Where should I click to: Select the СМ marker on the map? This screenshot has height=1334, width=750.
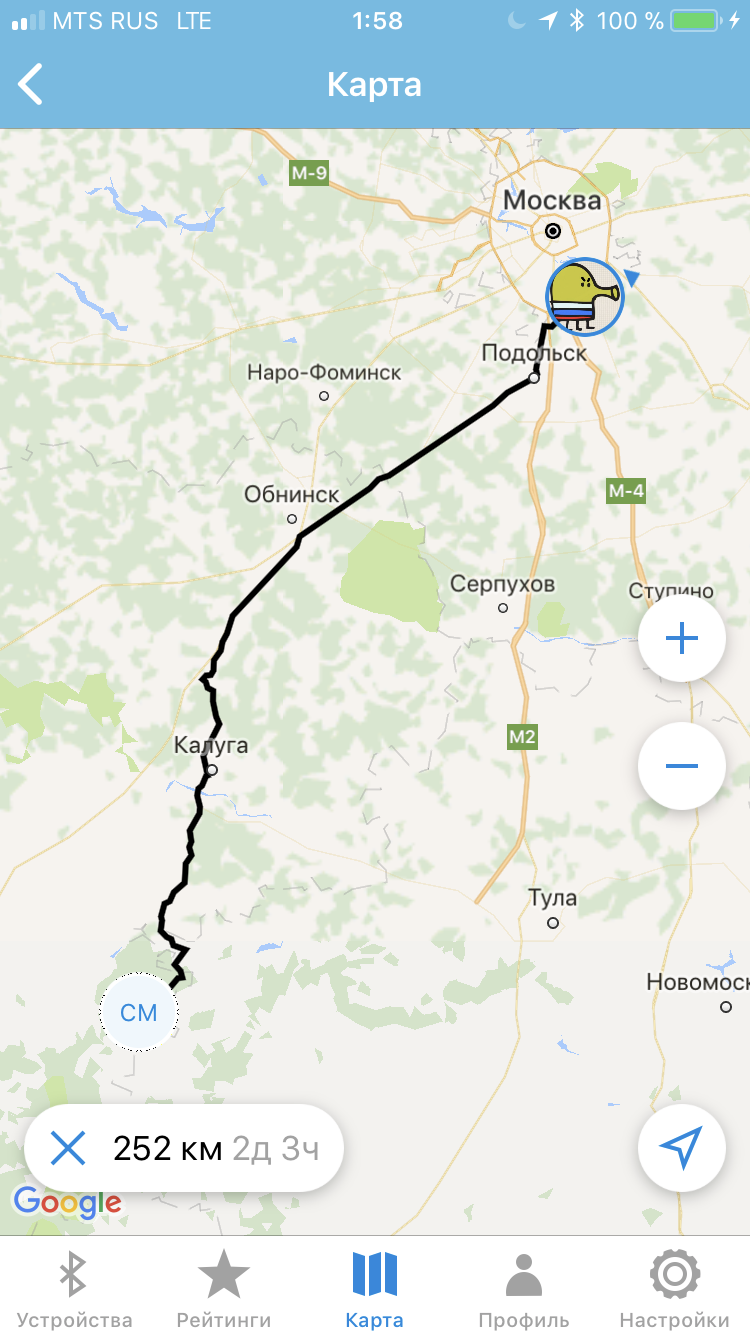coord(139,1012)
